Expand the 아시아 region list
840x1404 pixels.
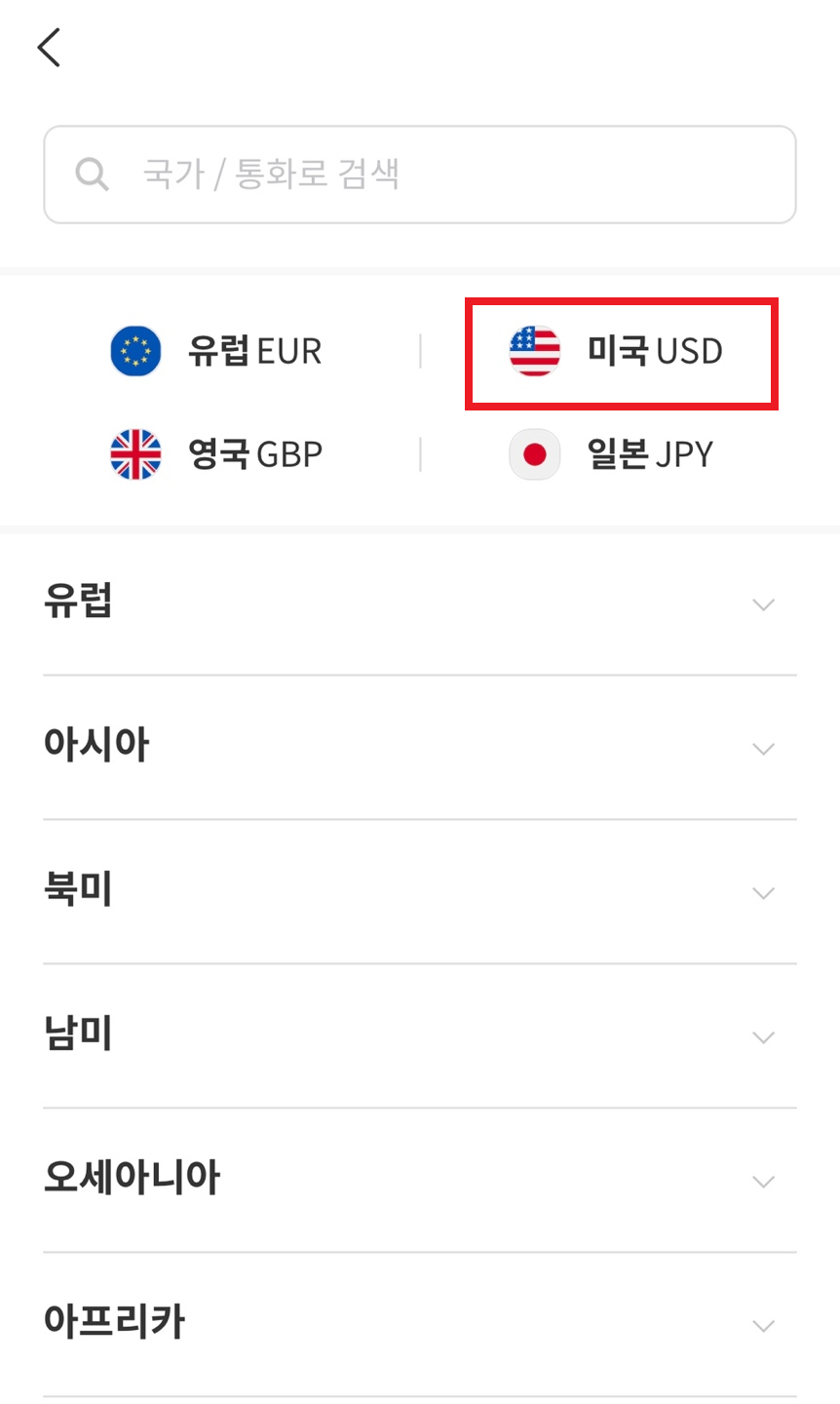[x=420, y=748]
